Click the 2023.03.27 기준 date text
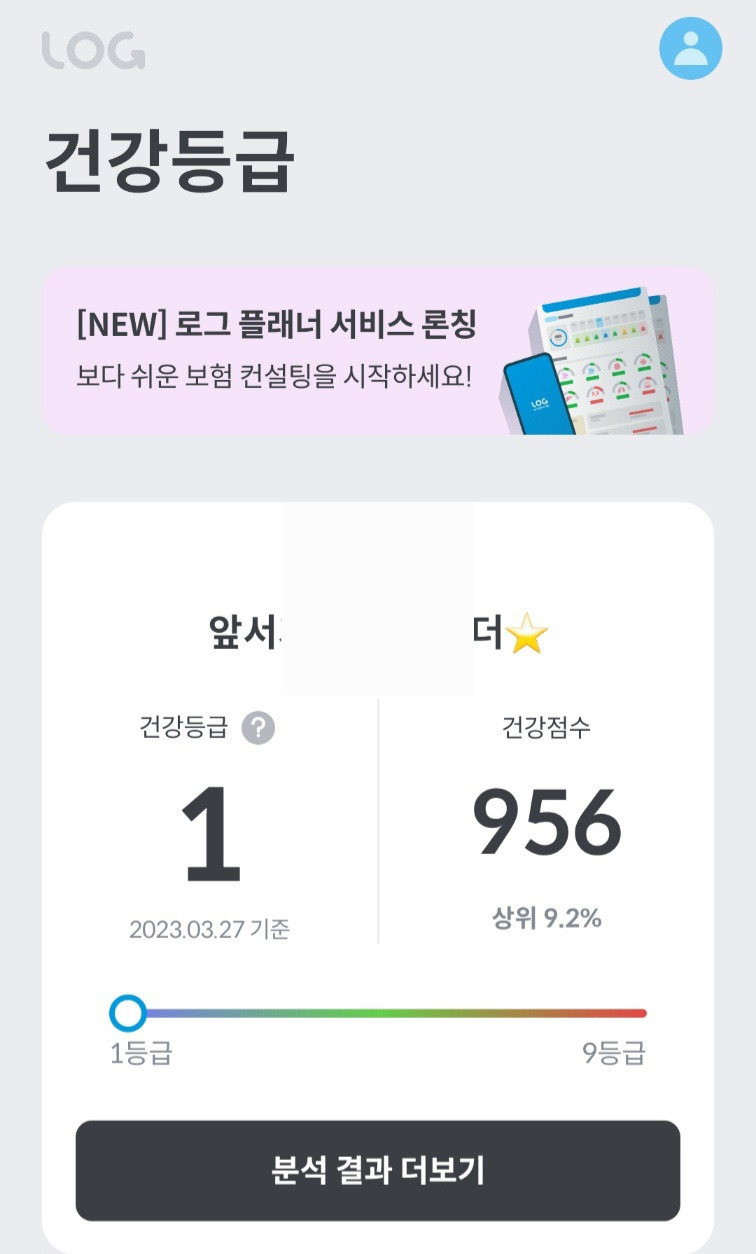Screen dimensions: 756x1254 point(209,928)
